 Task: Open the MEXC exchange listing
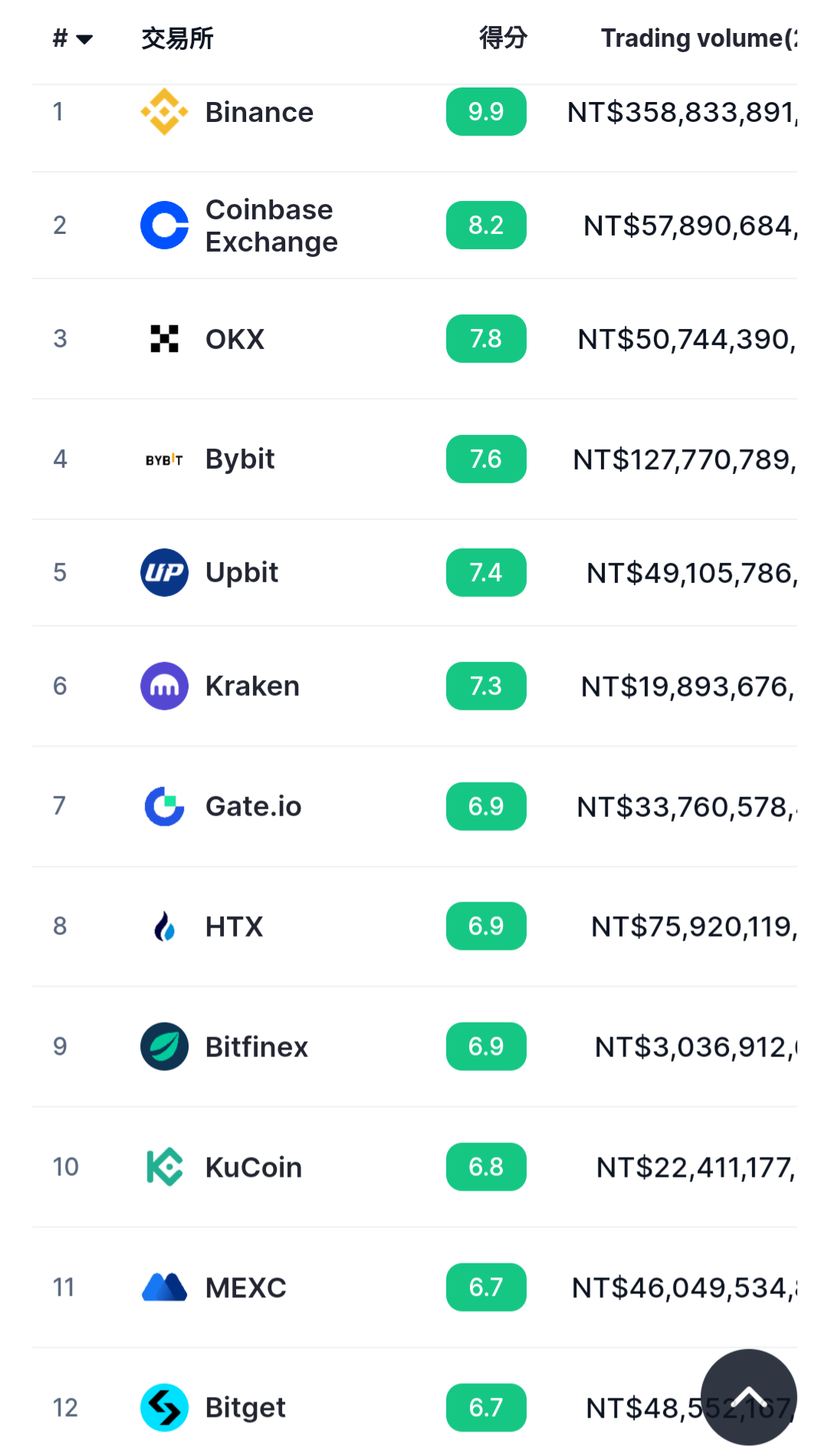click(x=245, y=1288)
